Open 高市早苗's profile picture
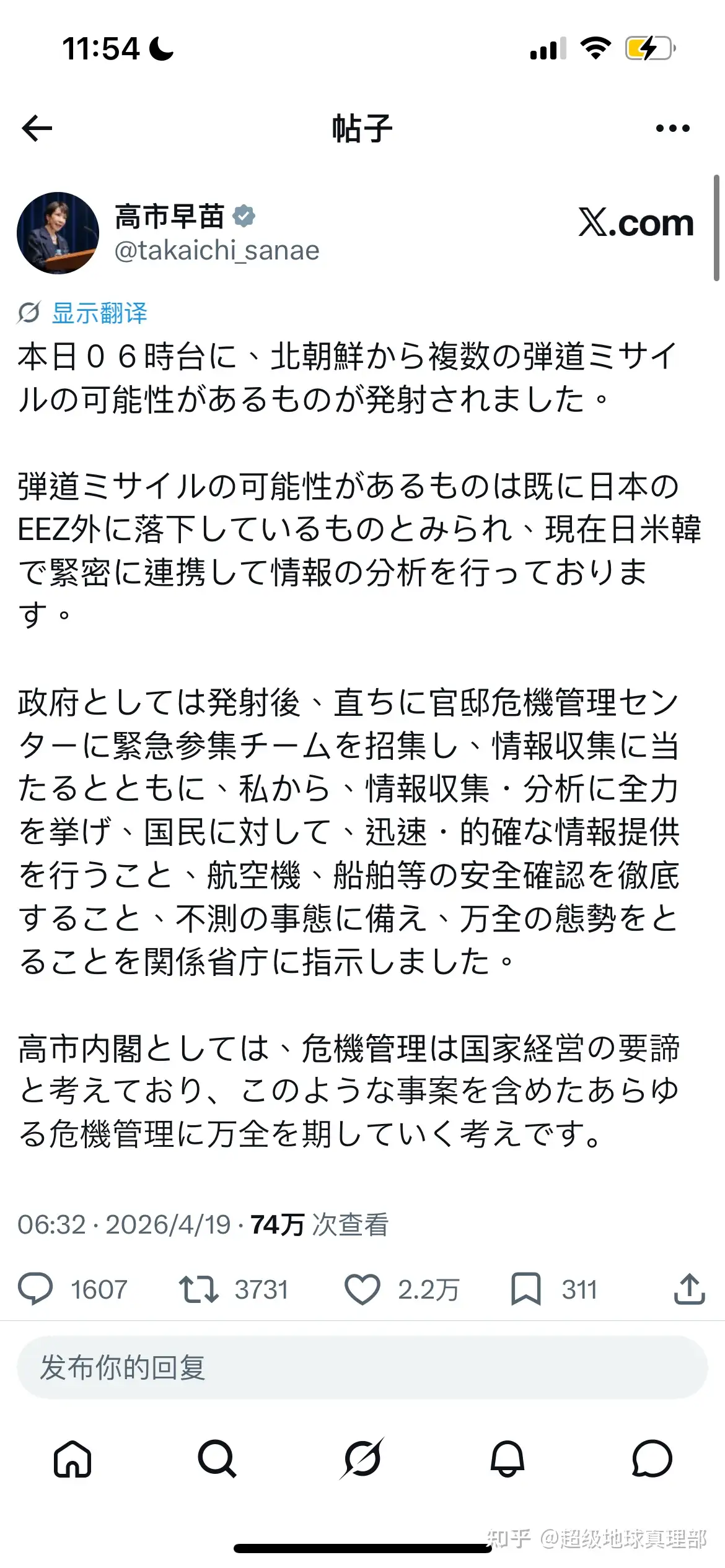Viewport: 725px width, 1568px height. (x=58, y=233)
